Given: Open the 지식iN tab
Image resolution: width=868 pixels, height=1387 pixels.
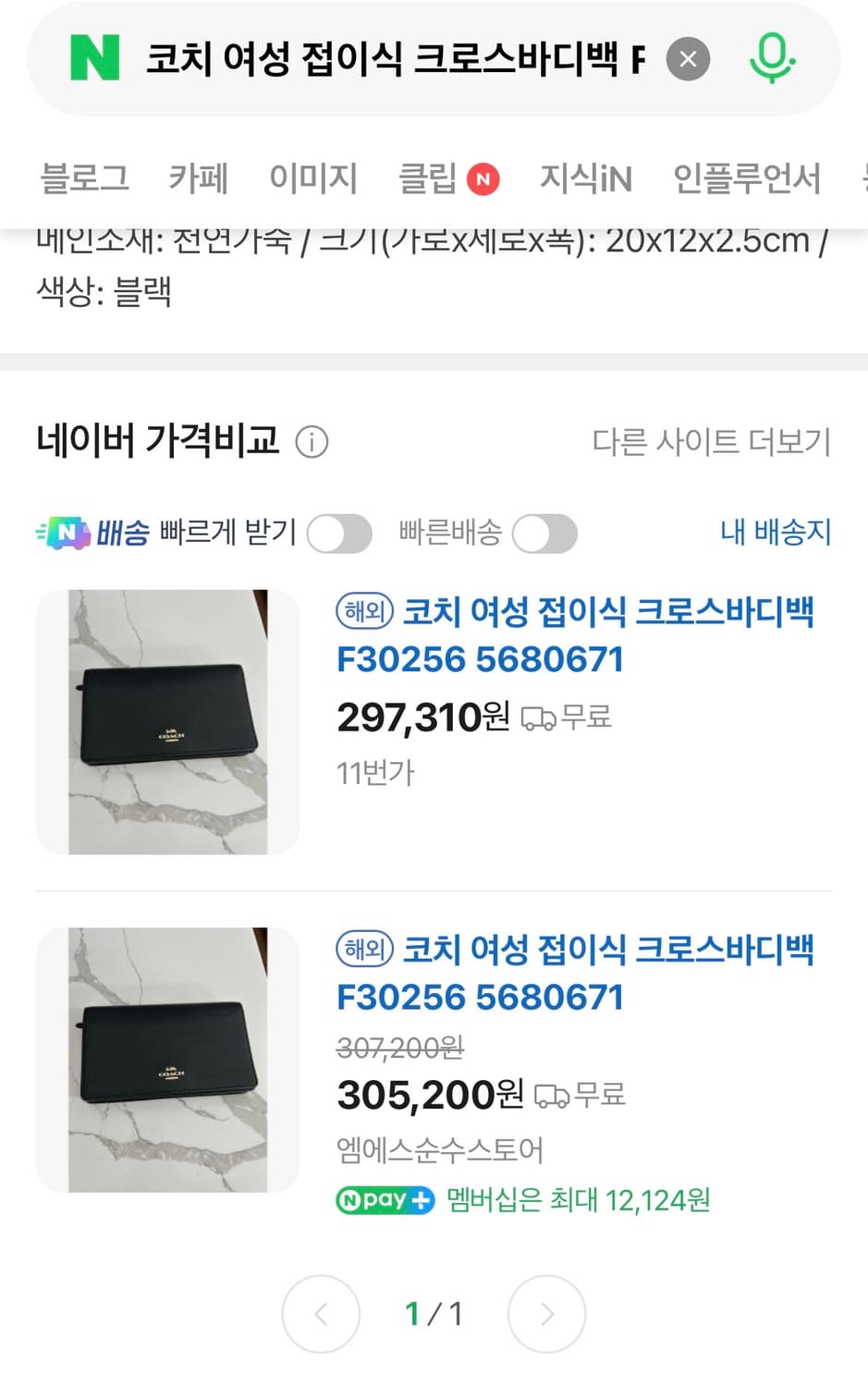Looking at the screenshot, I should pyautogui.click(x=587, y=178).
